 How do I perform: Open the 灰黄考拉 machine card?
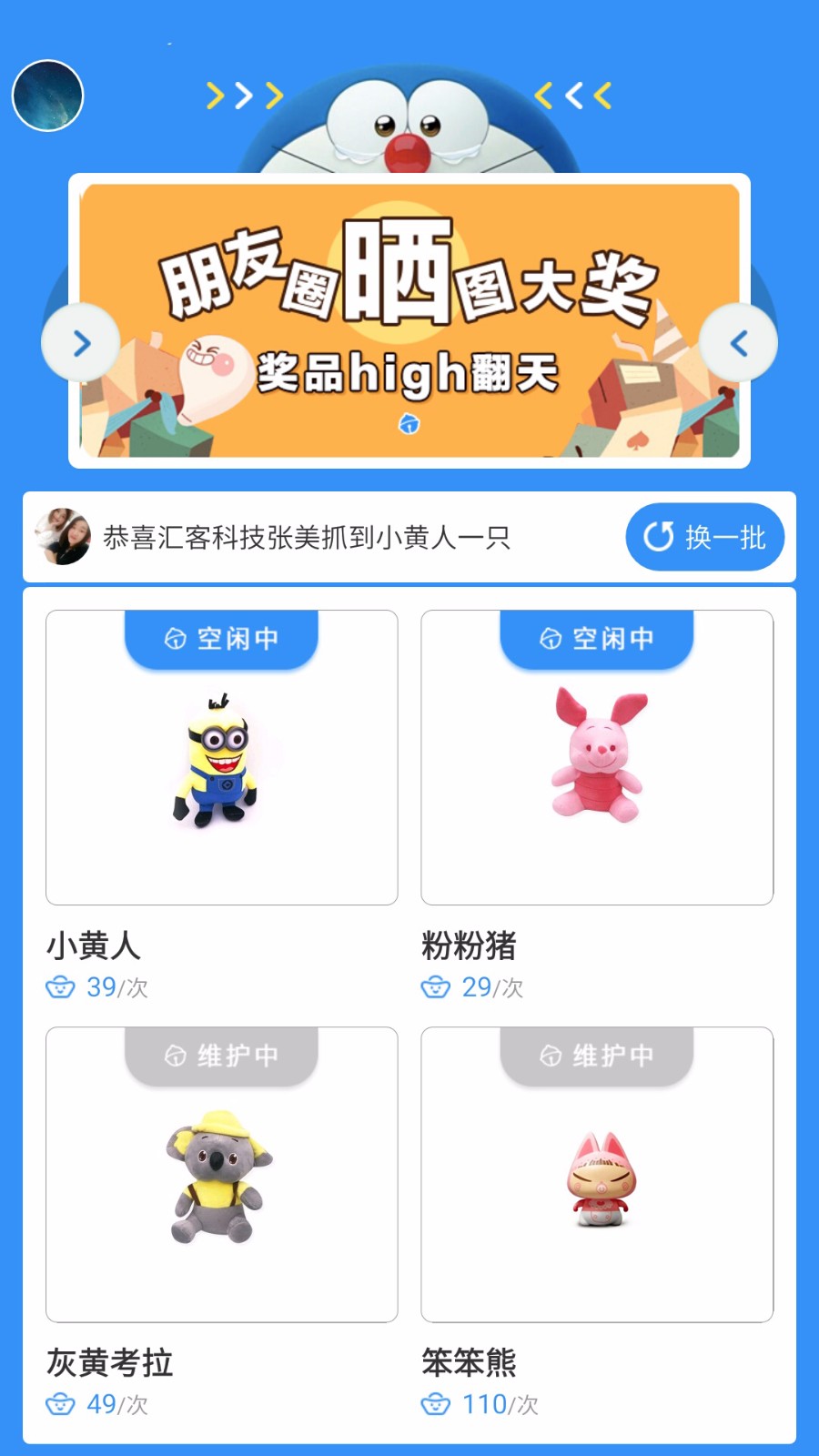coord(221,1175)
